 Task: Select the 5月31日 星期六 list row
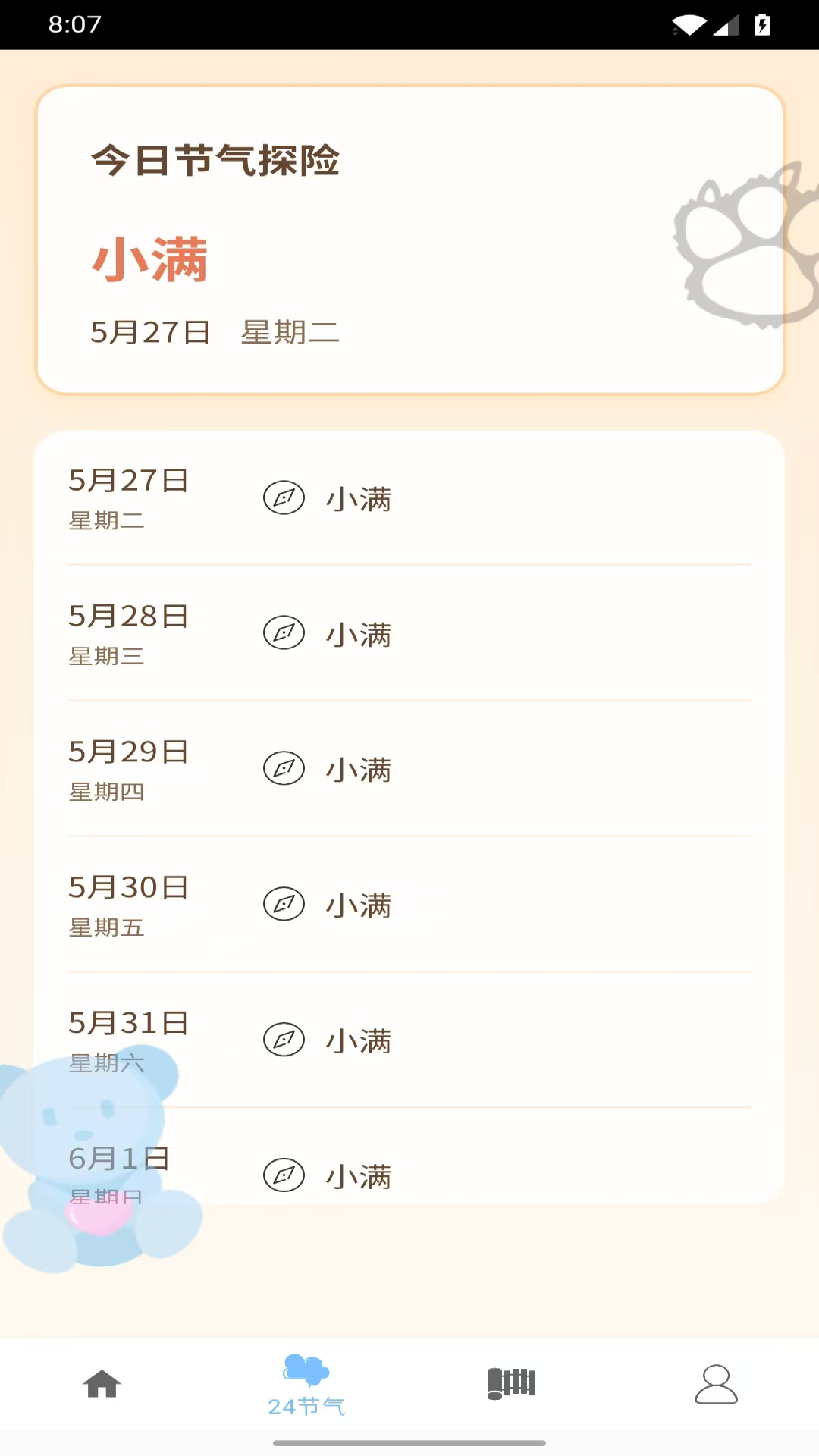[409, 1039]
